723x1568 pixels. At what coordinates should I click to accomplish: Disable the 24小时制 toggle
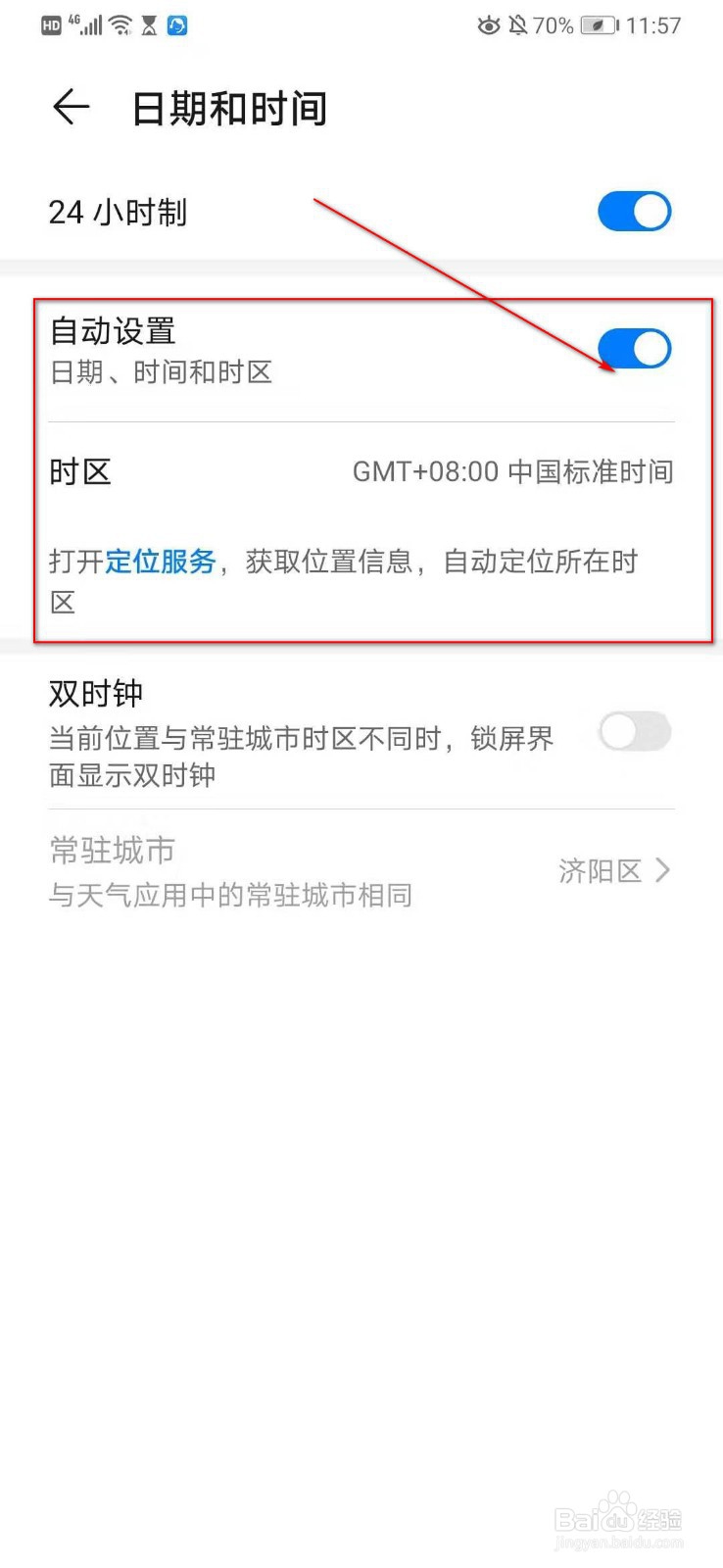[x=633, y=211]
